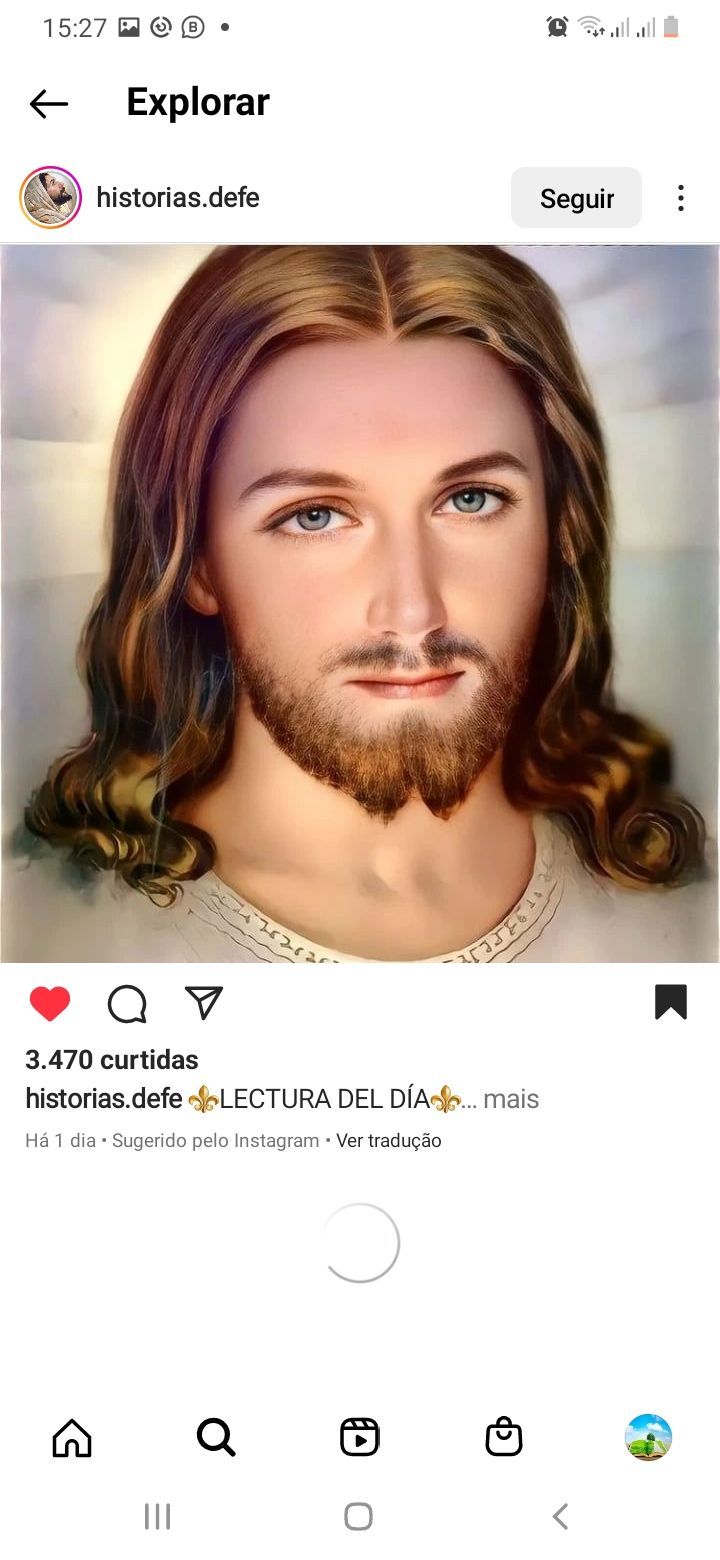Expand the caption with mais
The width and height of the screenshot is (720, 1560).
(511, 1099)
